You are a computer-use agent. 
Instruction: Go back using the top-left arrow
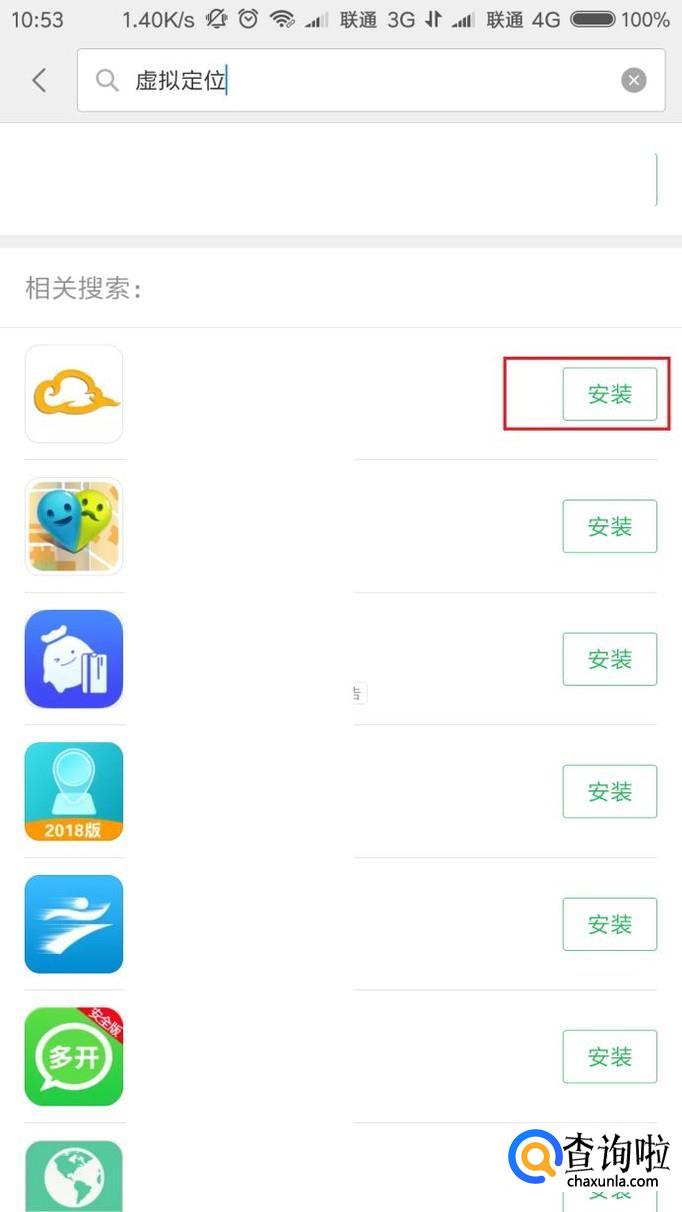click(x=40, y=80)
